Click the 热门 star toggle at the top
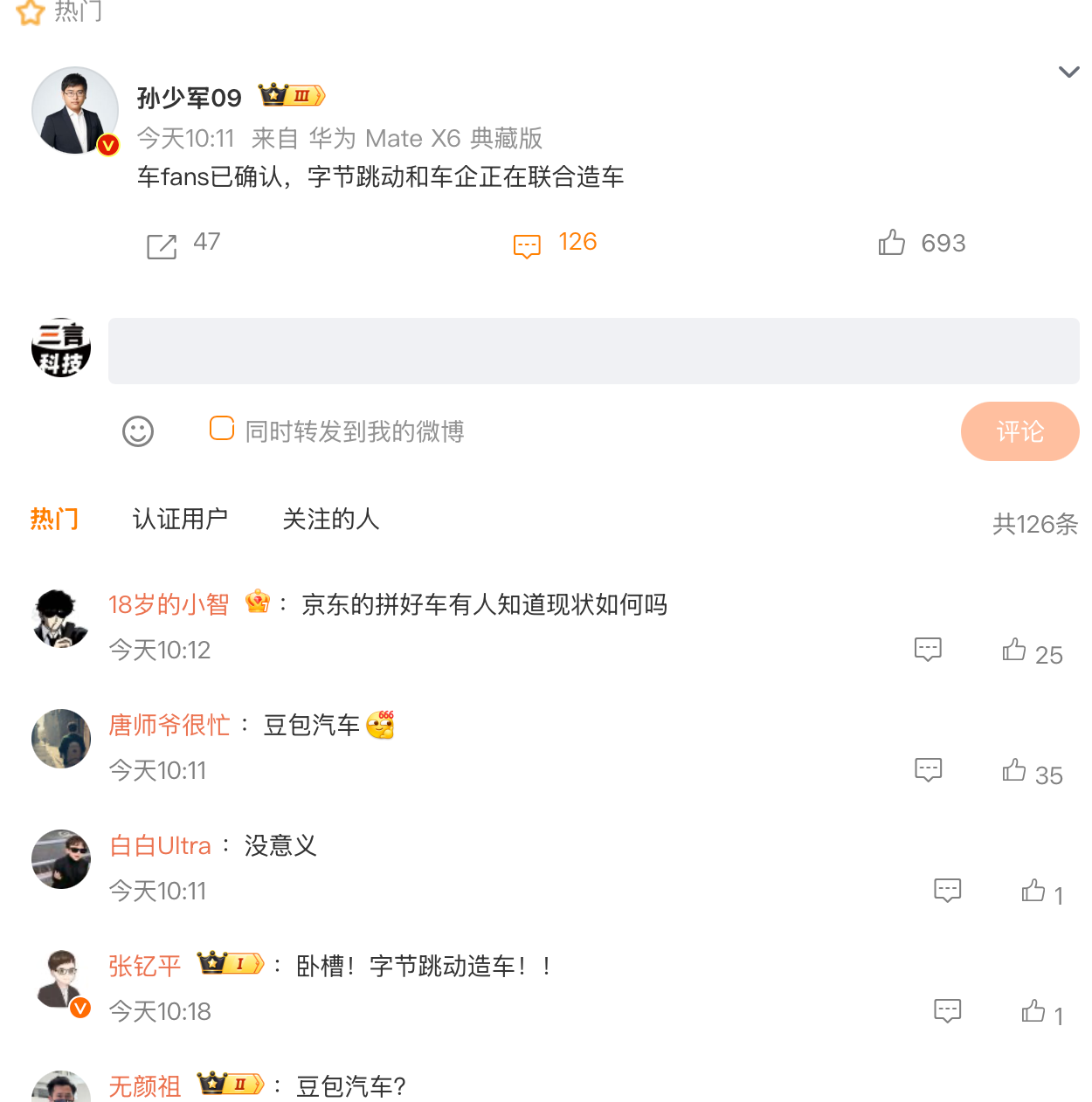Viewport: 1092px width, 1102px height. coord(30,12)
